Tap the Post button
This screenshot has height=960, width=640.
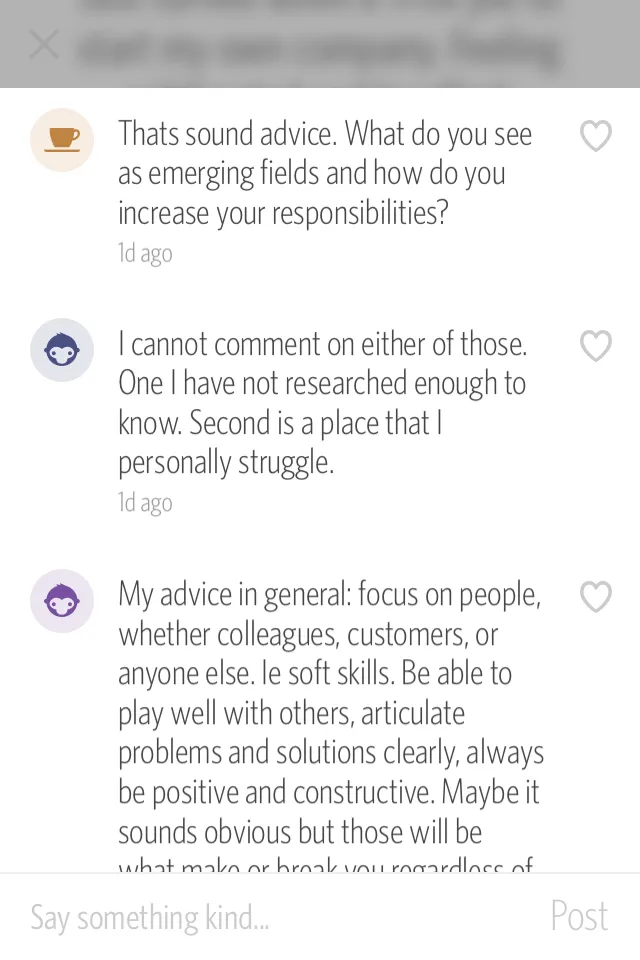tap(579, 917)
